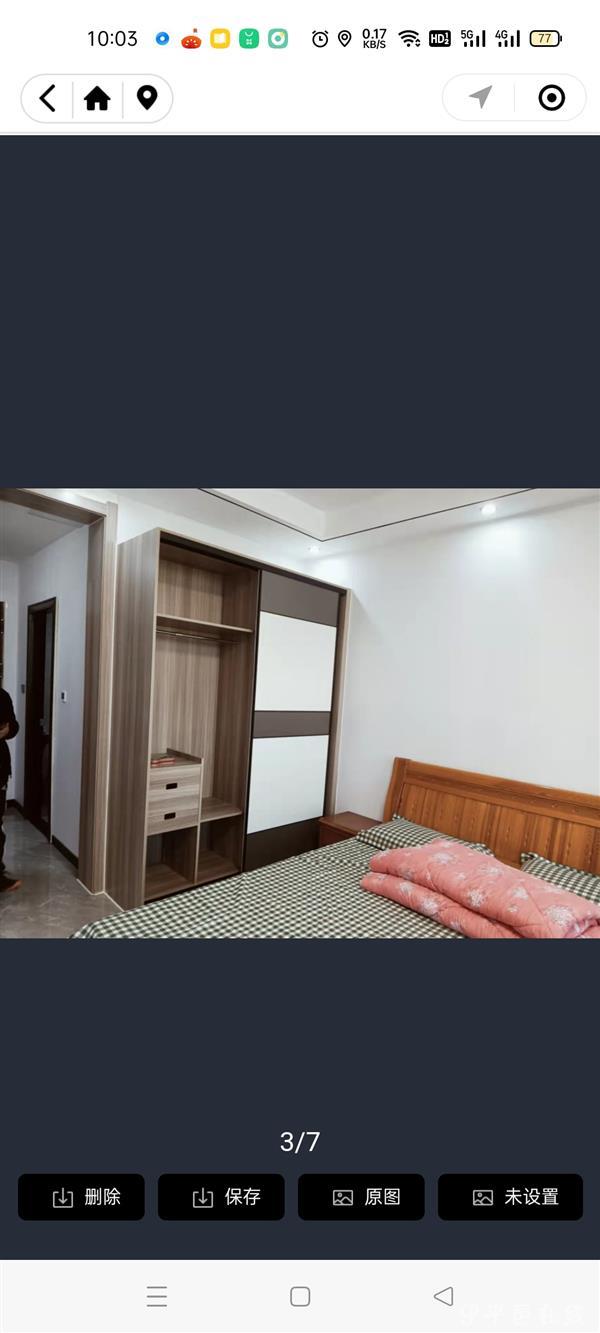Save the photo with 保存
The height and width of the screenshot is (1333, 600).
[221, 1197]
